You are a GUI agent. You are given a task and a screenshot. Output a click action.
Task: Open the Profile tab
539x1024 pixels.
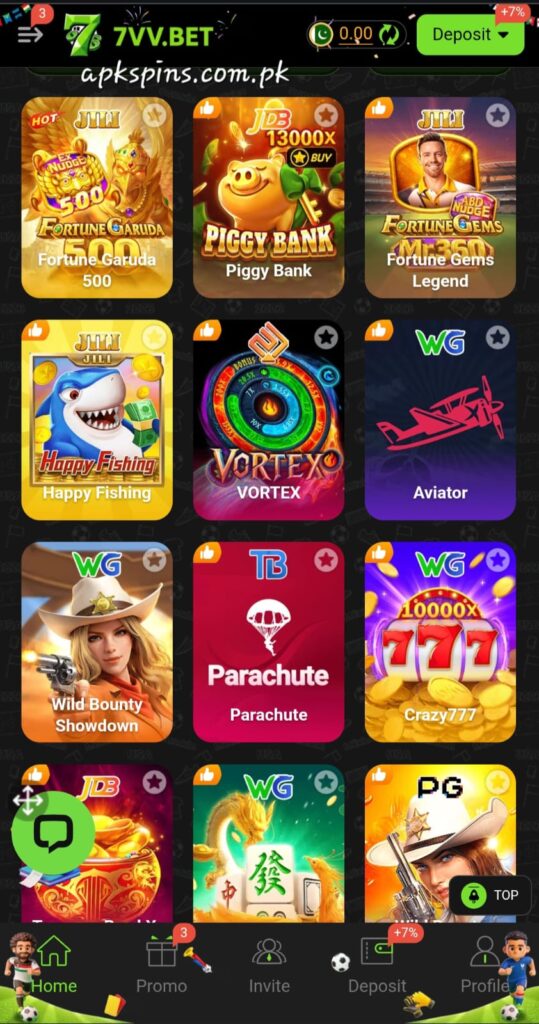pyautogui.click(x=485, y=965)
